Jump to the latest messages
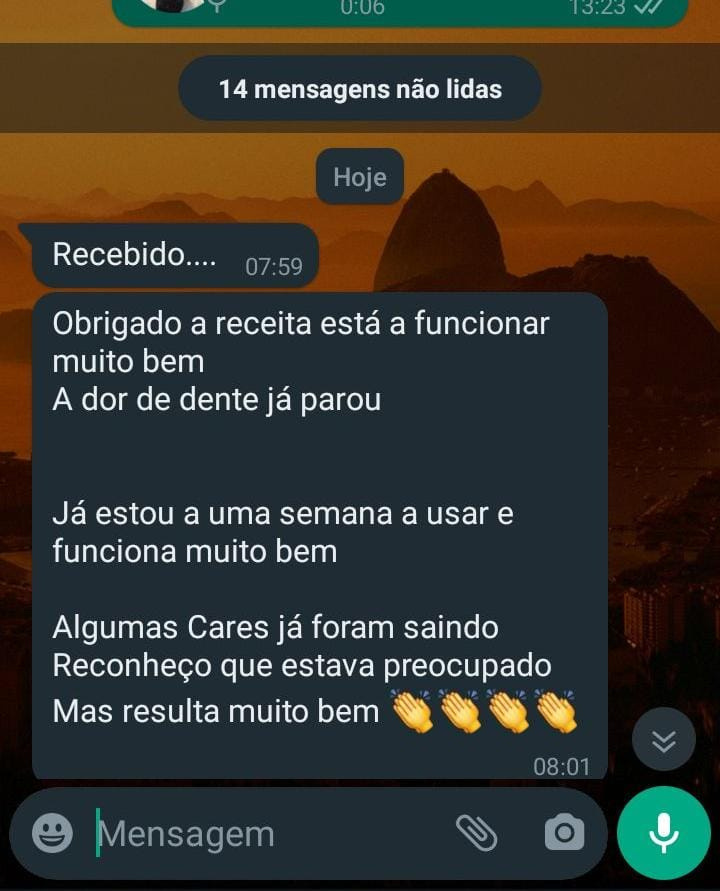The height and width of the screenshot is (891, 720). (664, 739)
